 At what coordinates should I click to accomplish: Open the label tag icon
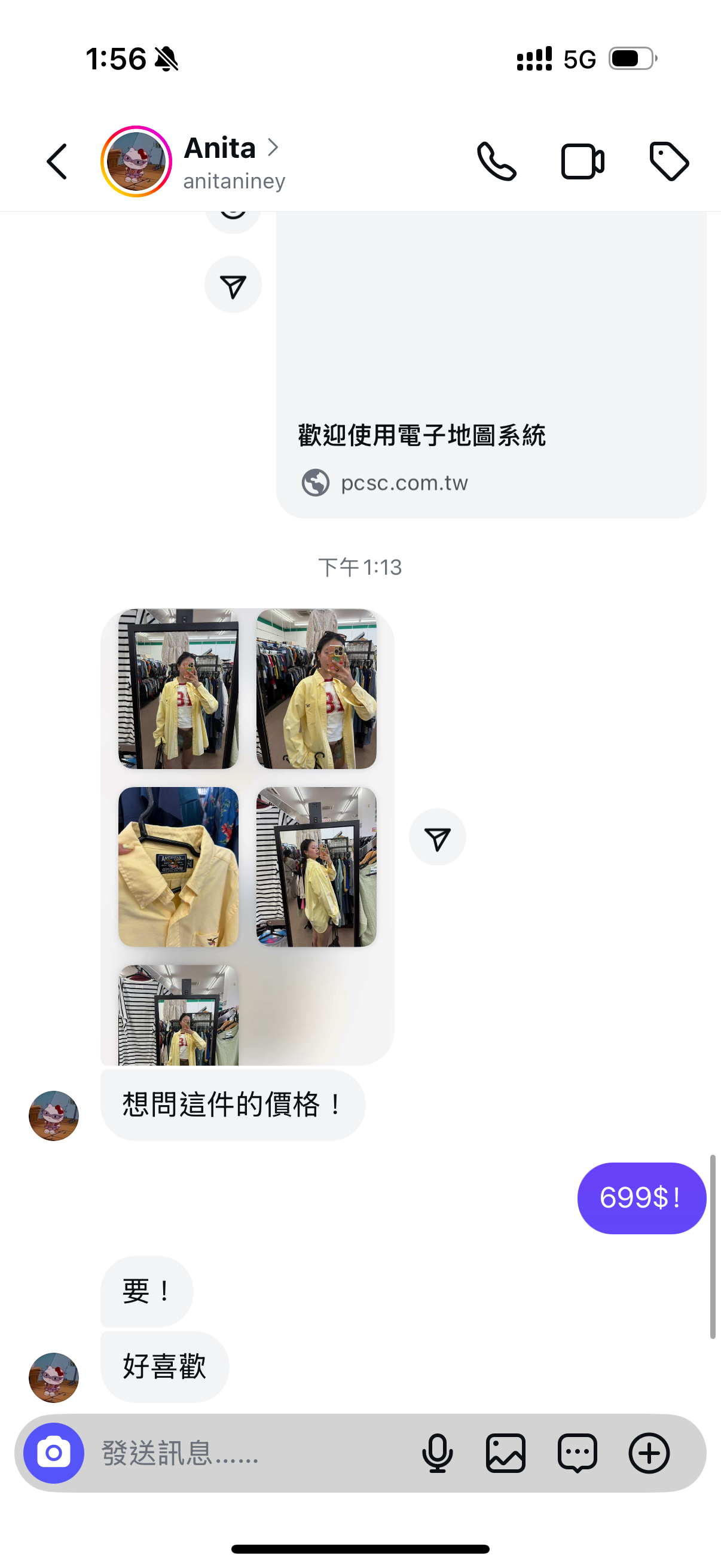point(668,162)
